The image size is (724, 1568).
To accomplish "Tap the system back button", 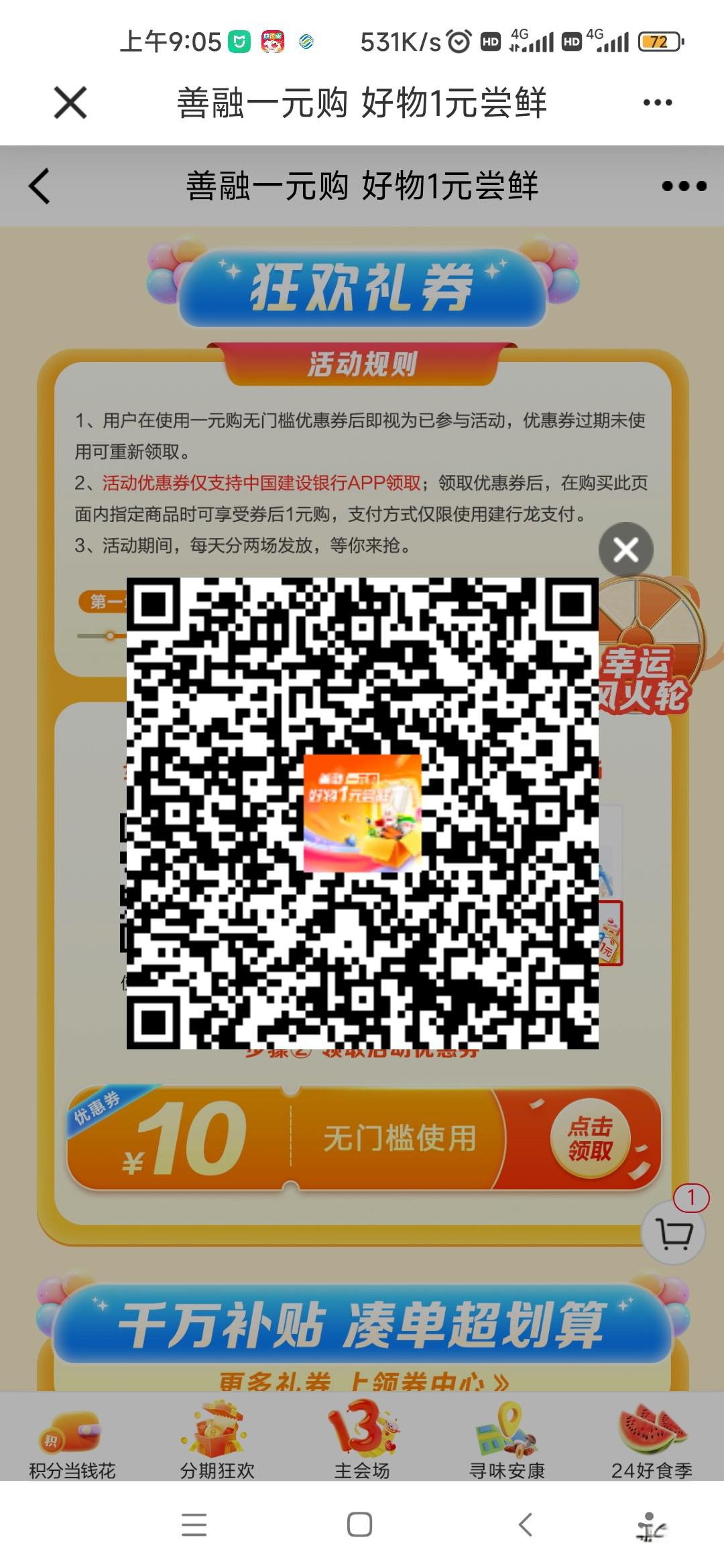I will [x=526, y=1524].
